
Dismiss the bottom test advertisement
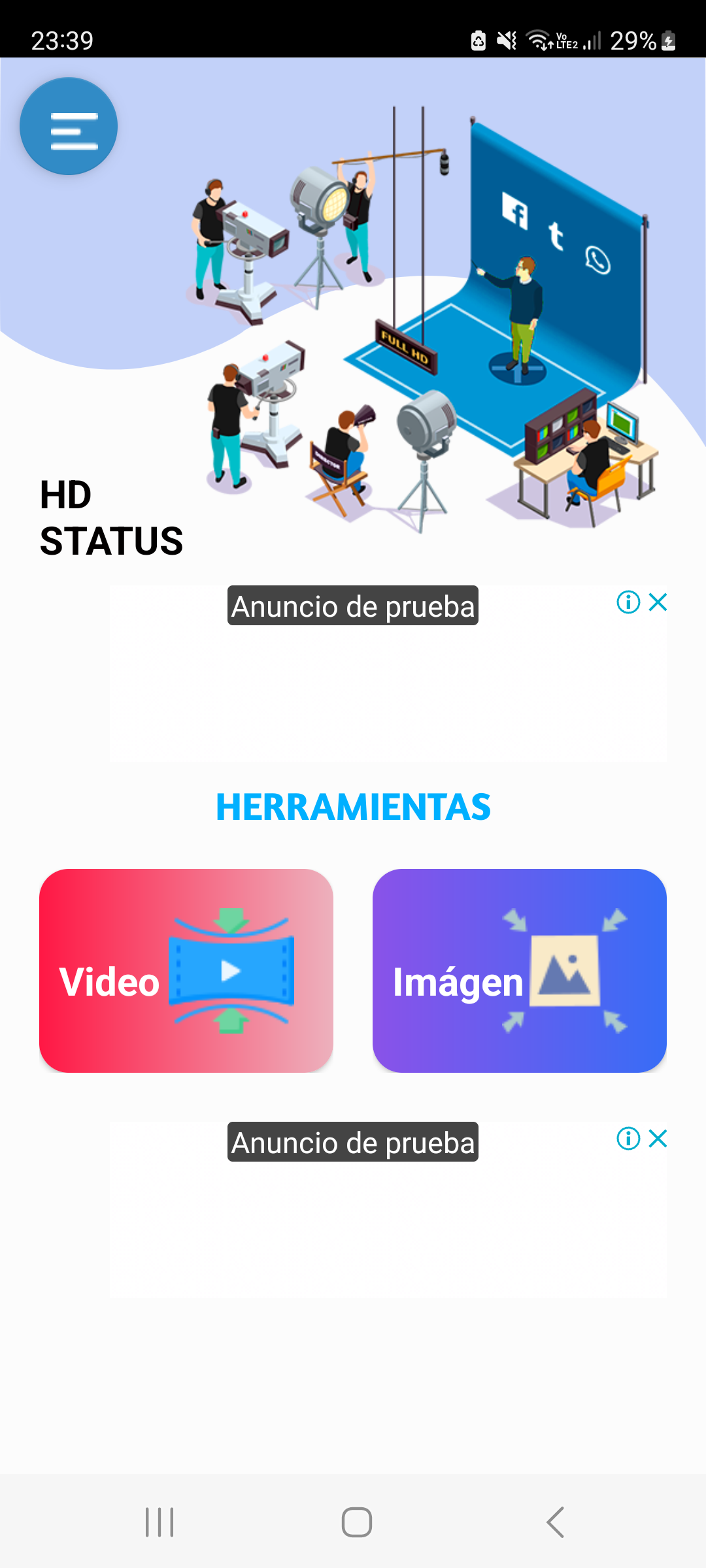[659, 1138]
